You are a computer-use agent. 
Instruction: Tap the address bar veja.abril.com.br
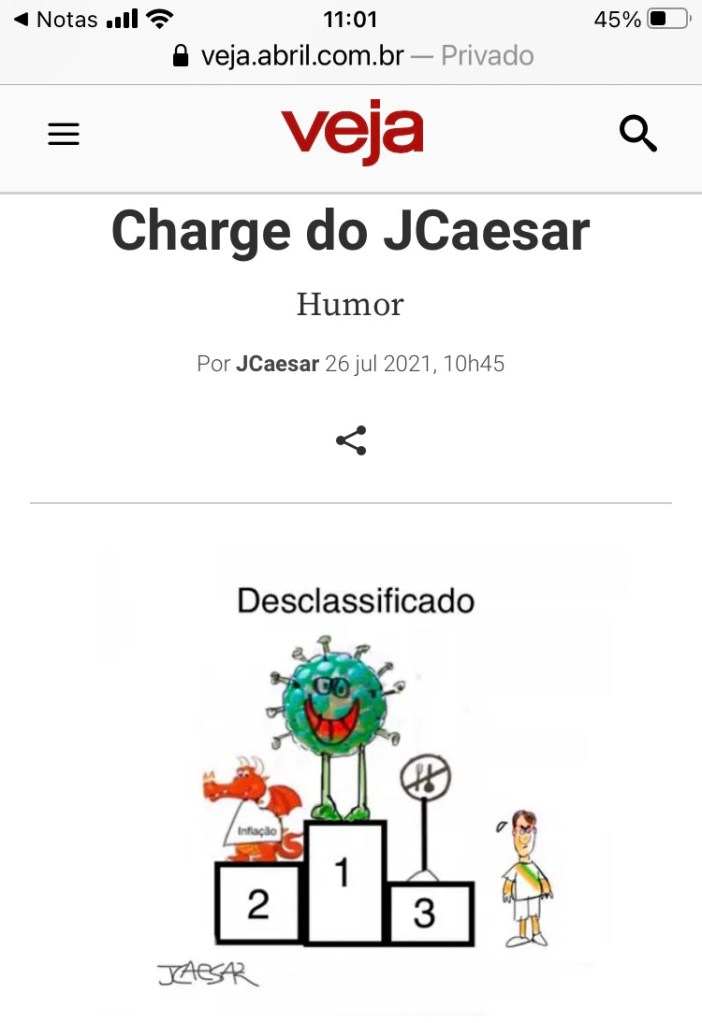[x=352, y=55]
